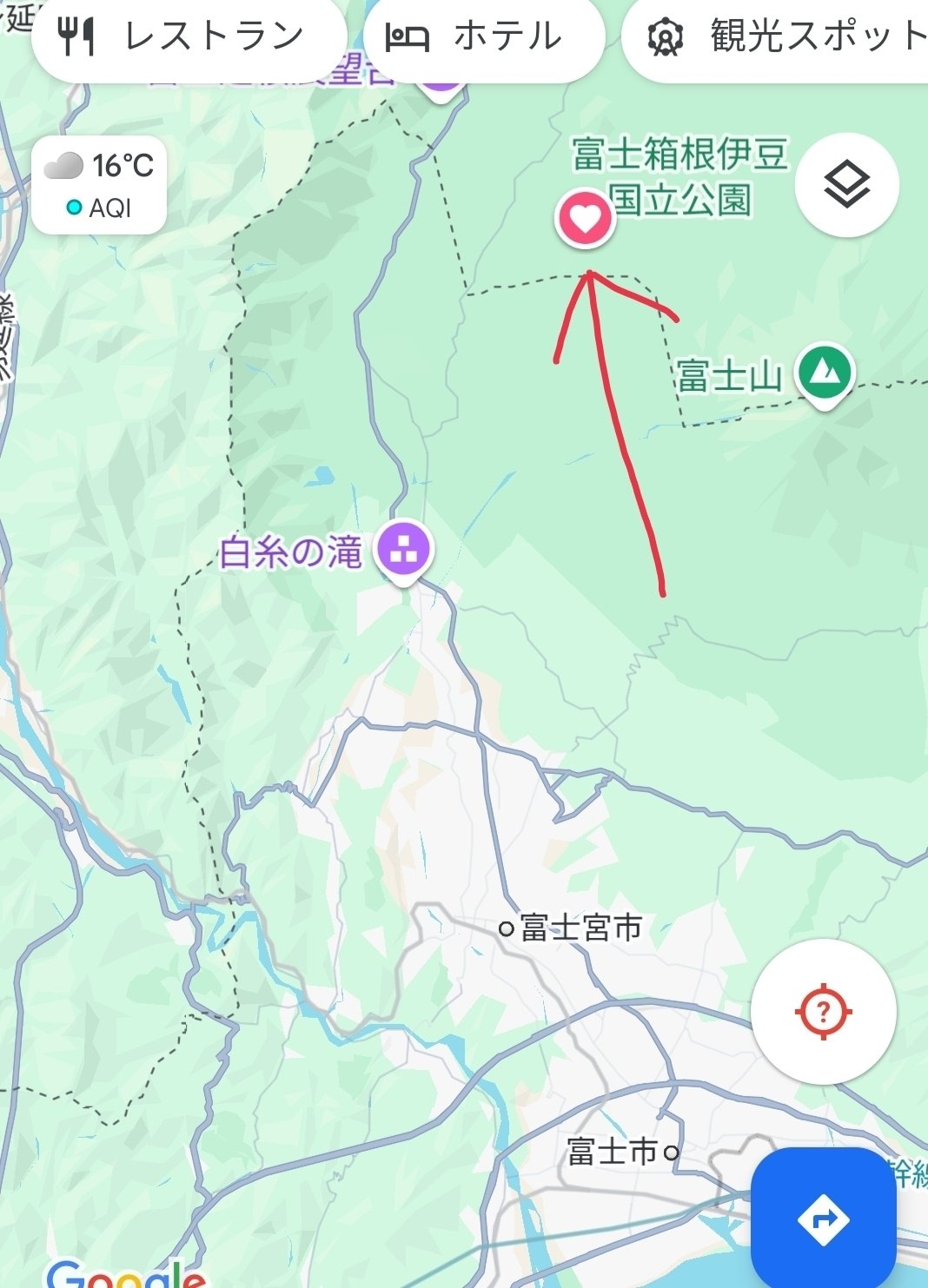
Task: Open the map layers button
Action: [x=846, y=185]
